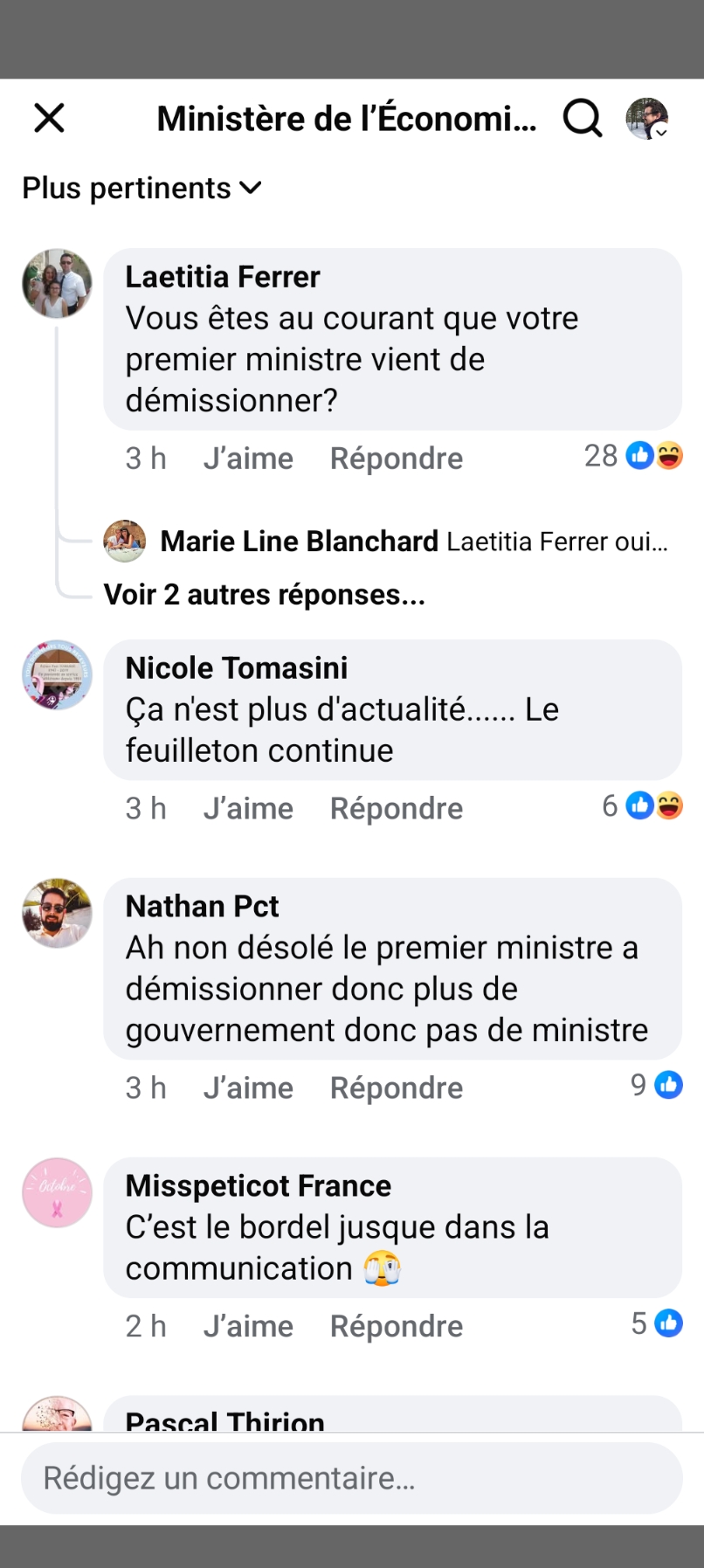
Task: Like Misspeticot France's comment
Action: 248,1327
